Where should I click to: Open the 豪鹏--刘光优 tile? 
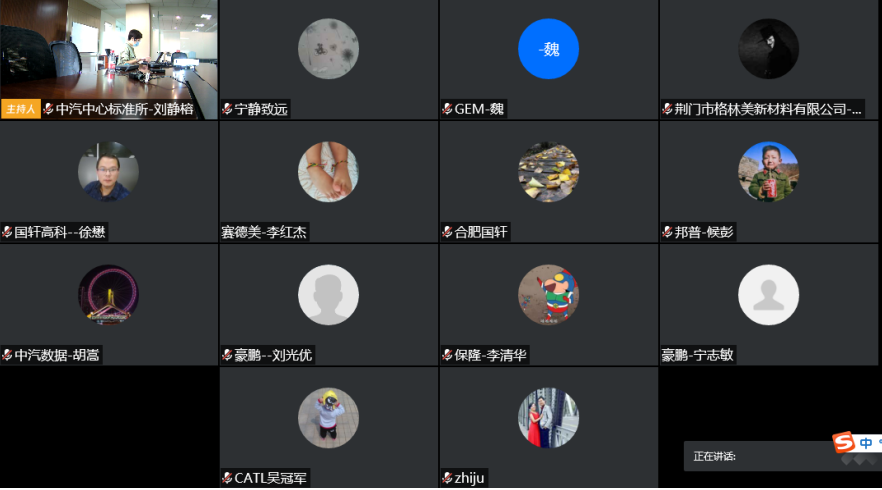pyautogui.click(x=328, y=303)
